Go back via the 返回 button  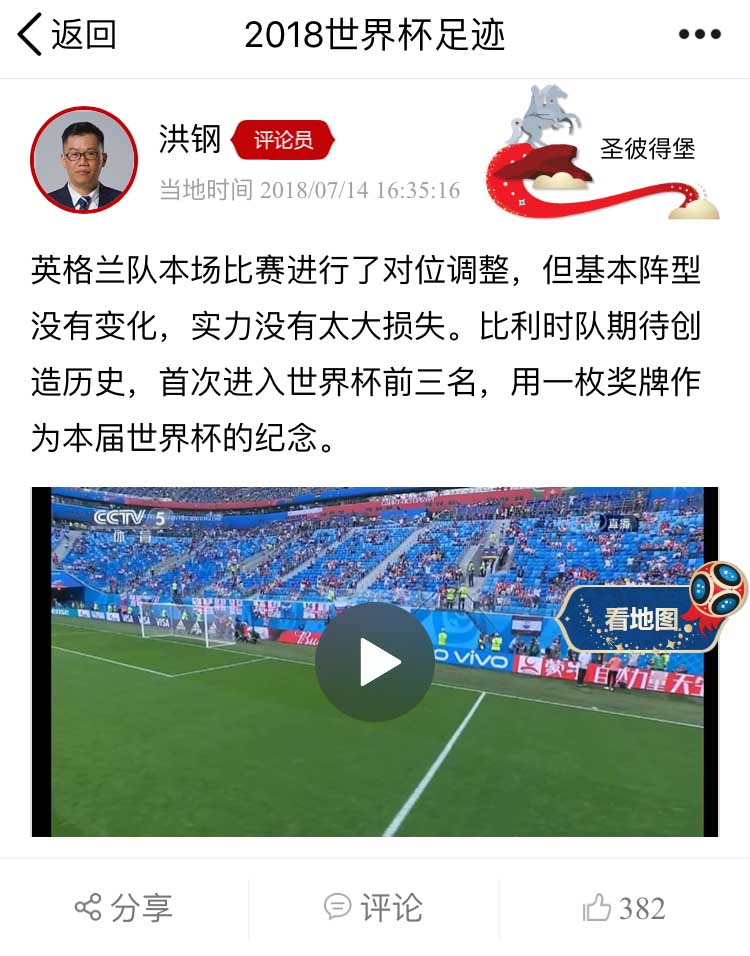[67, 35]
